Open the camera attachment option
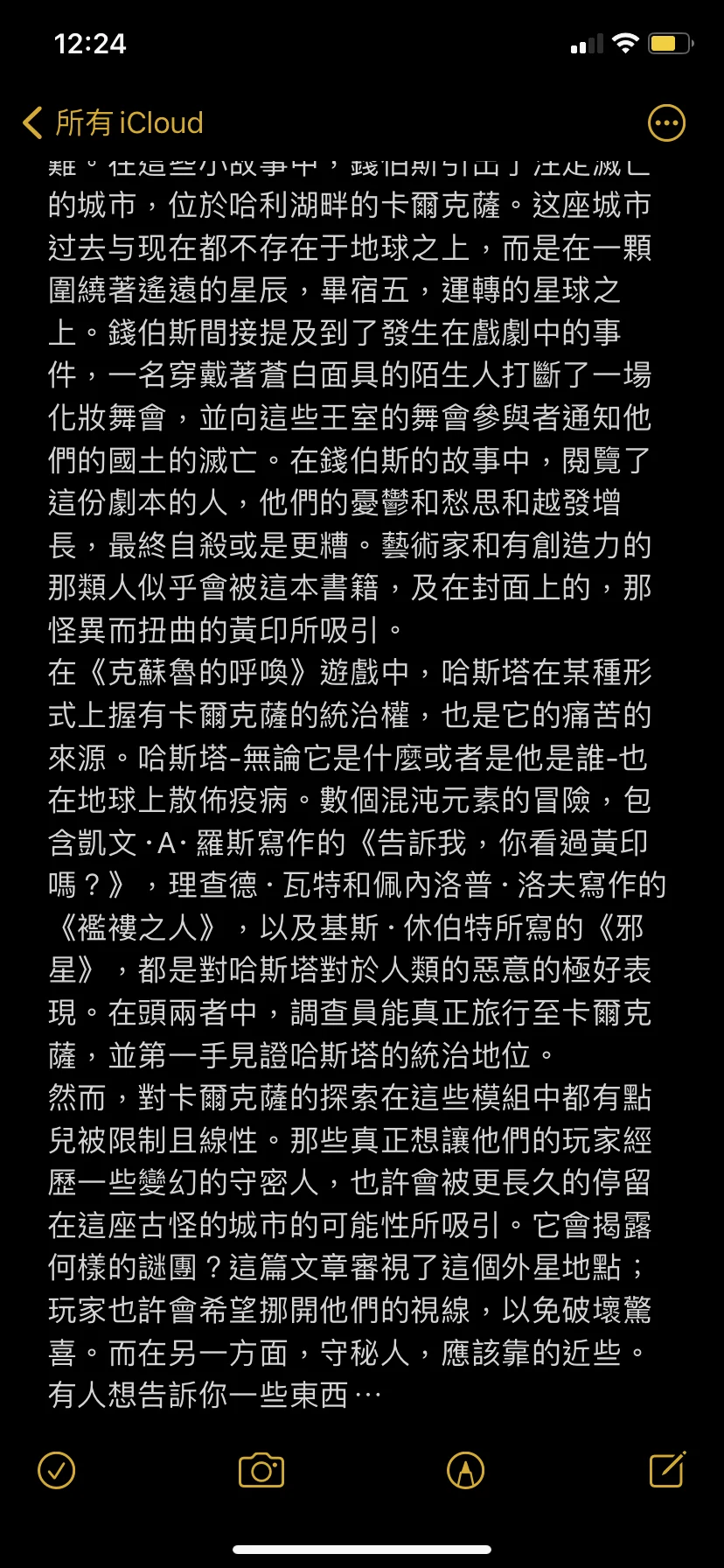 (x=261, y=1471)
